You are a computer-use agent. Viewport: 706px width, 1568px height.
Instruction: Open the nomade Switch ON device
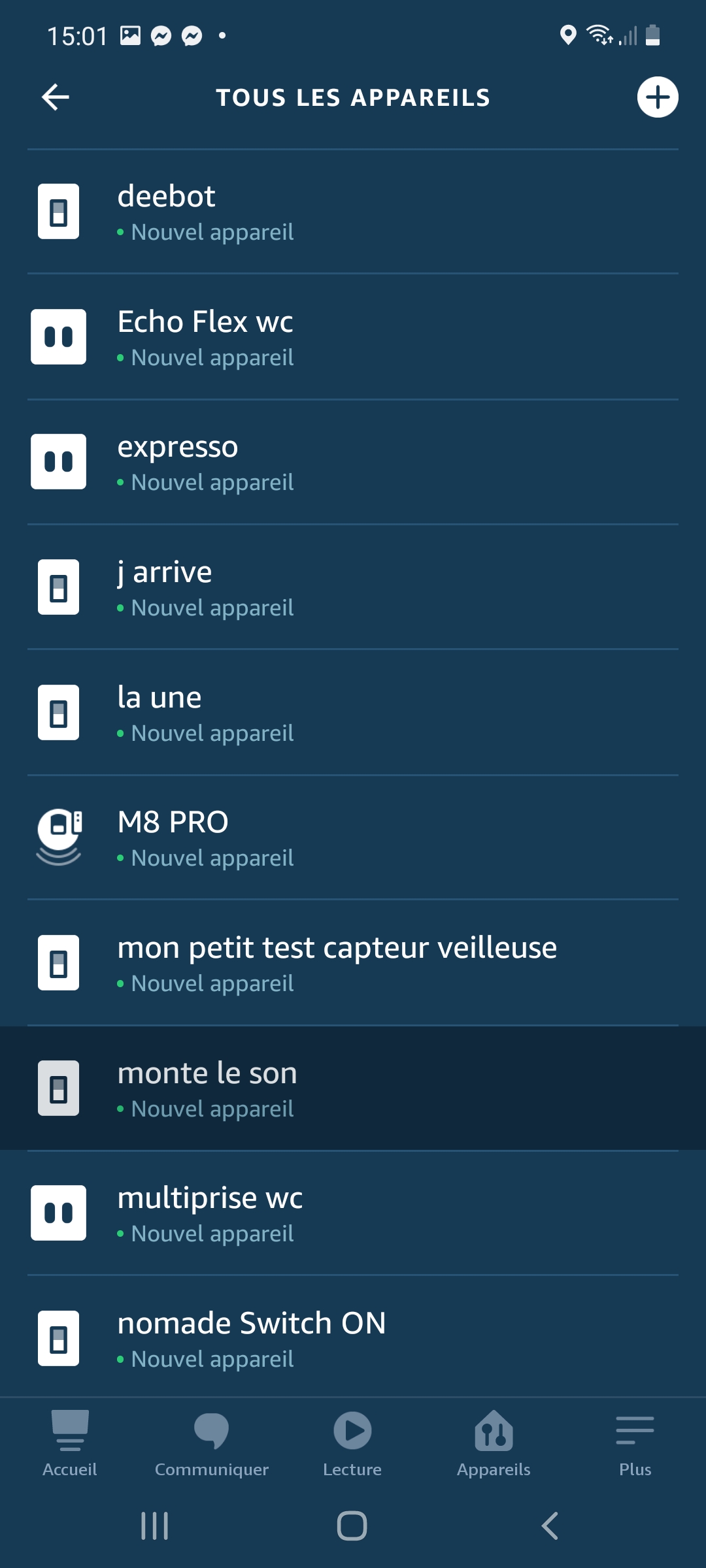pos(353,1338)
